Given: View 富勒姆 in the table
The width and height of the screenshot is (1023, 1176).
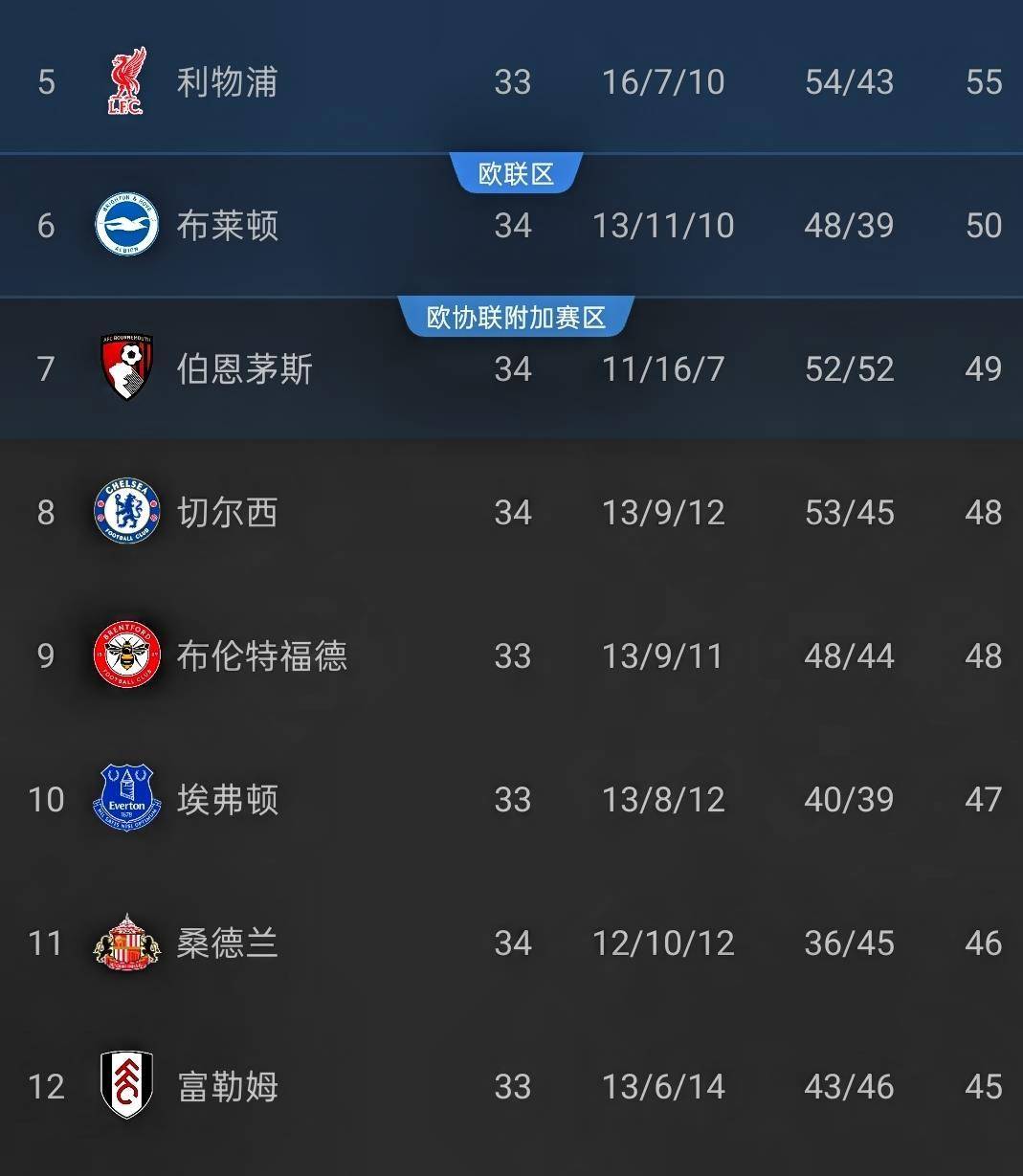Looking at the screenshot, I should pyautogui.click(x=228, y=1087).
